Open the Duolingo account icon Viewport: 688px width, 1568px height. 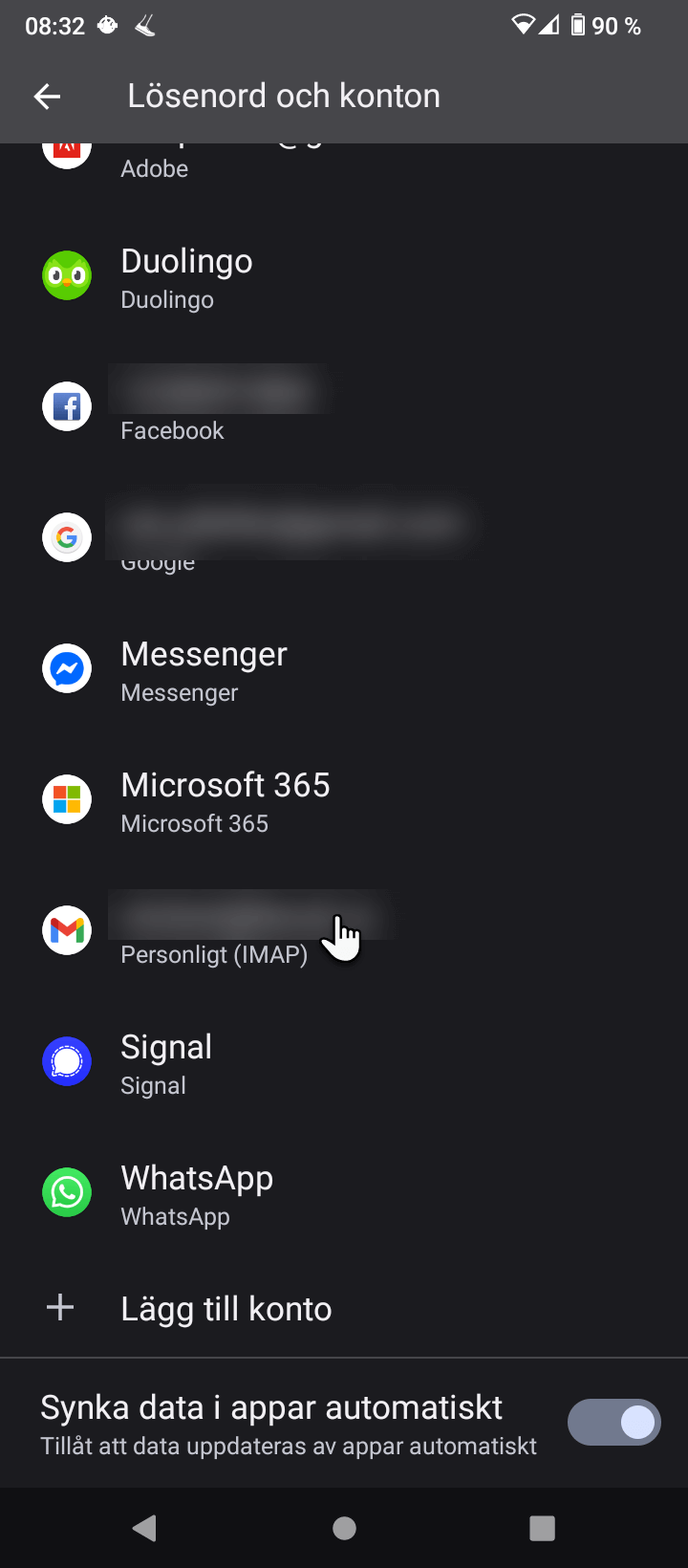66,274
